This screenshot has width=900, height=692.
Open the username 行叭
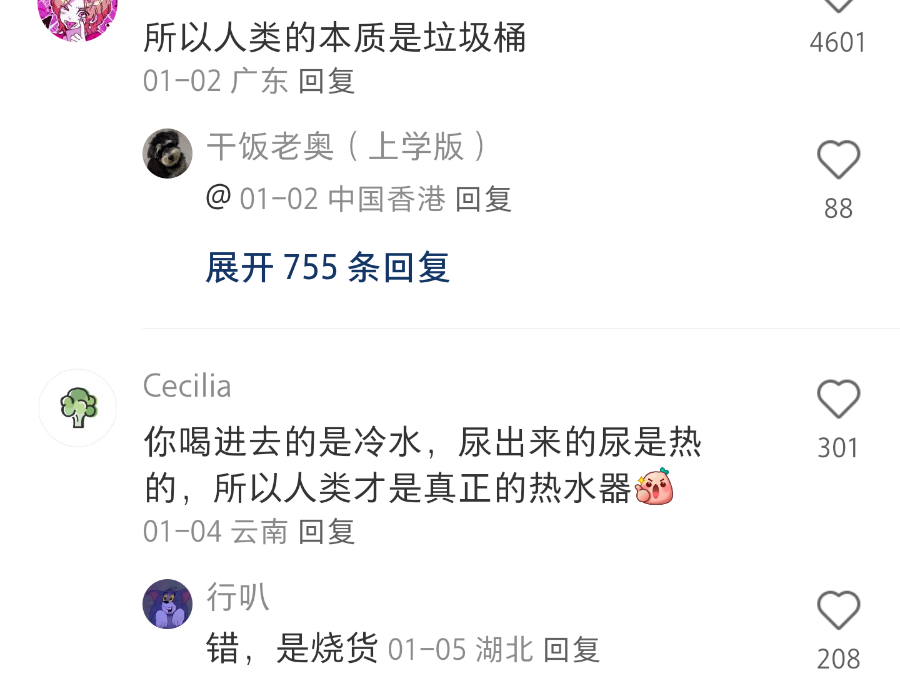tap(238, 597)
